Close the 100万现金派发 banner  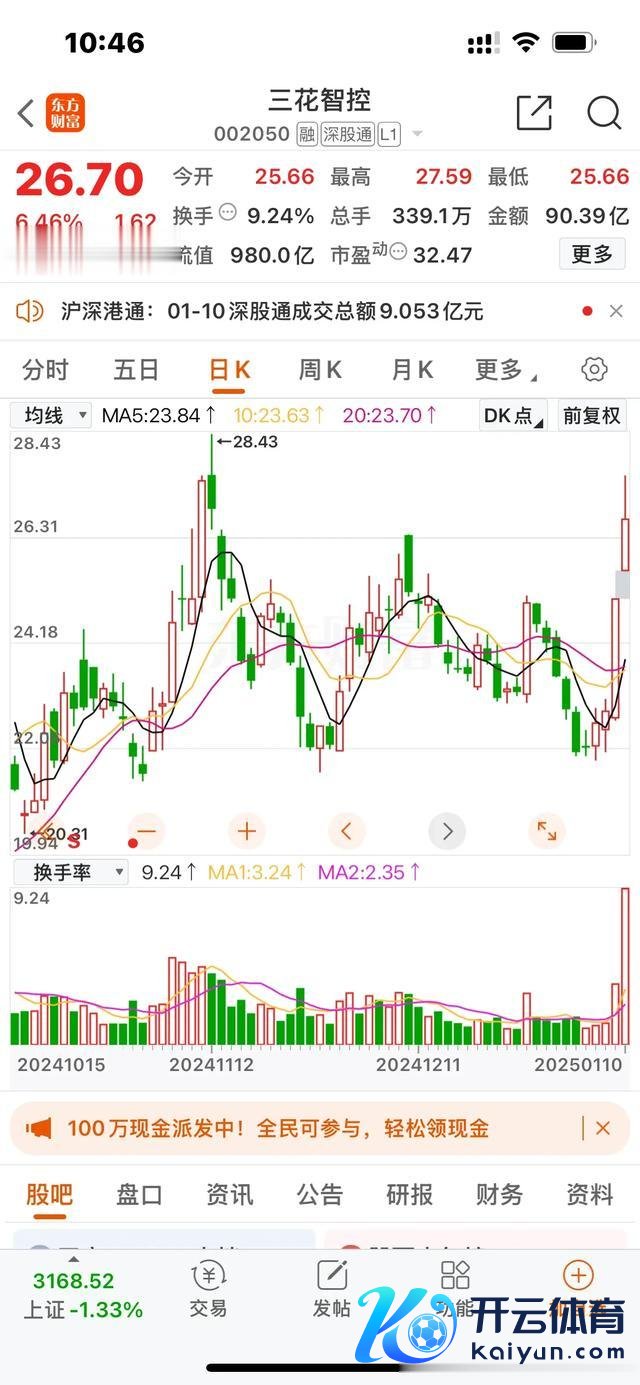pos(602,1128)
